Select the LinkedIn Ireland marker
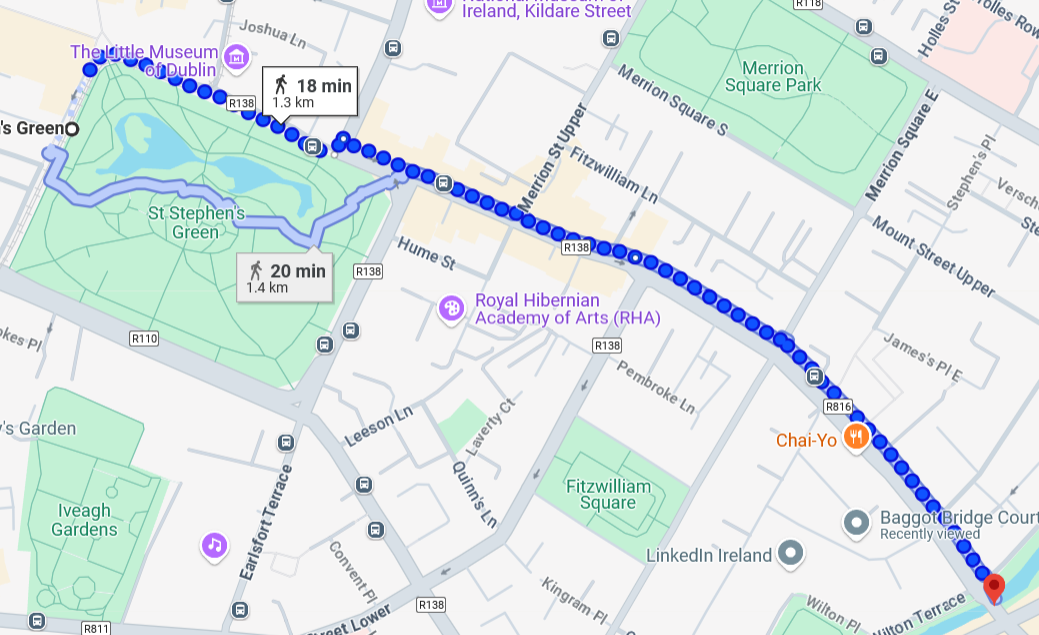The width and height of the screenshot is (1039, 635). click(x=791, y=553)
